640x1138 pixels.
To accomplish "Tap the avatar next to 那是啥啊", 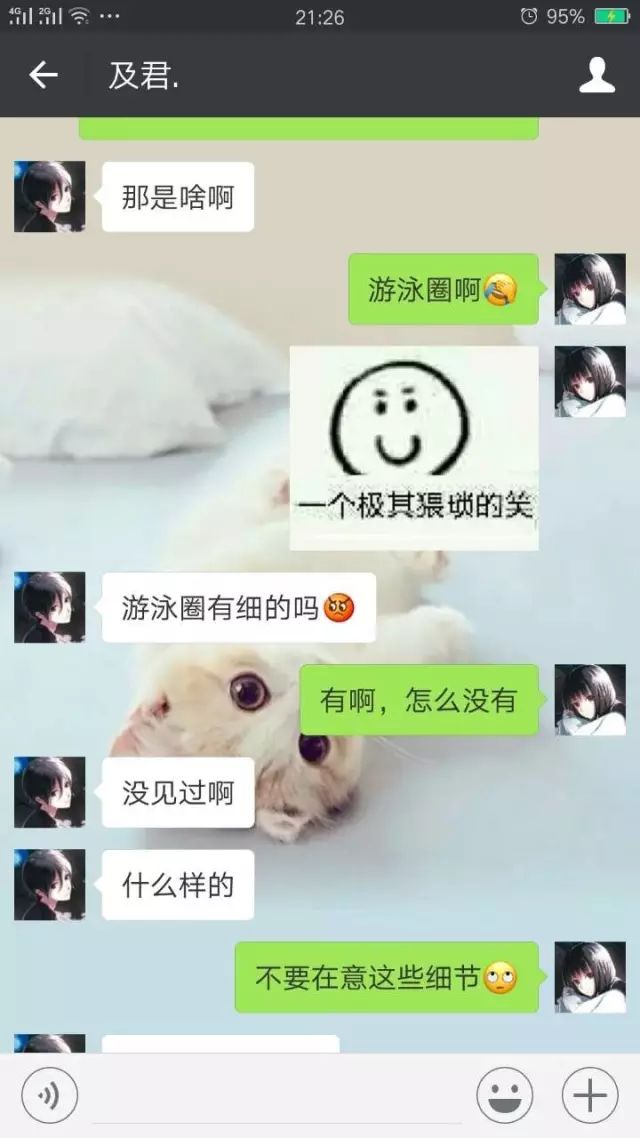I will 50,197.
